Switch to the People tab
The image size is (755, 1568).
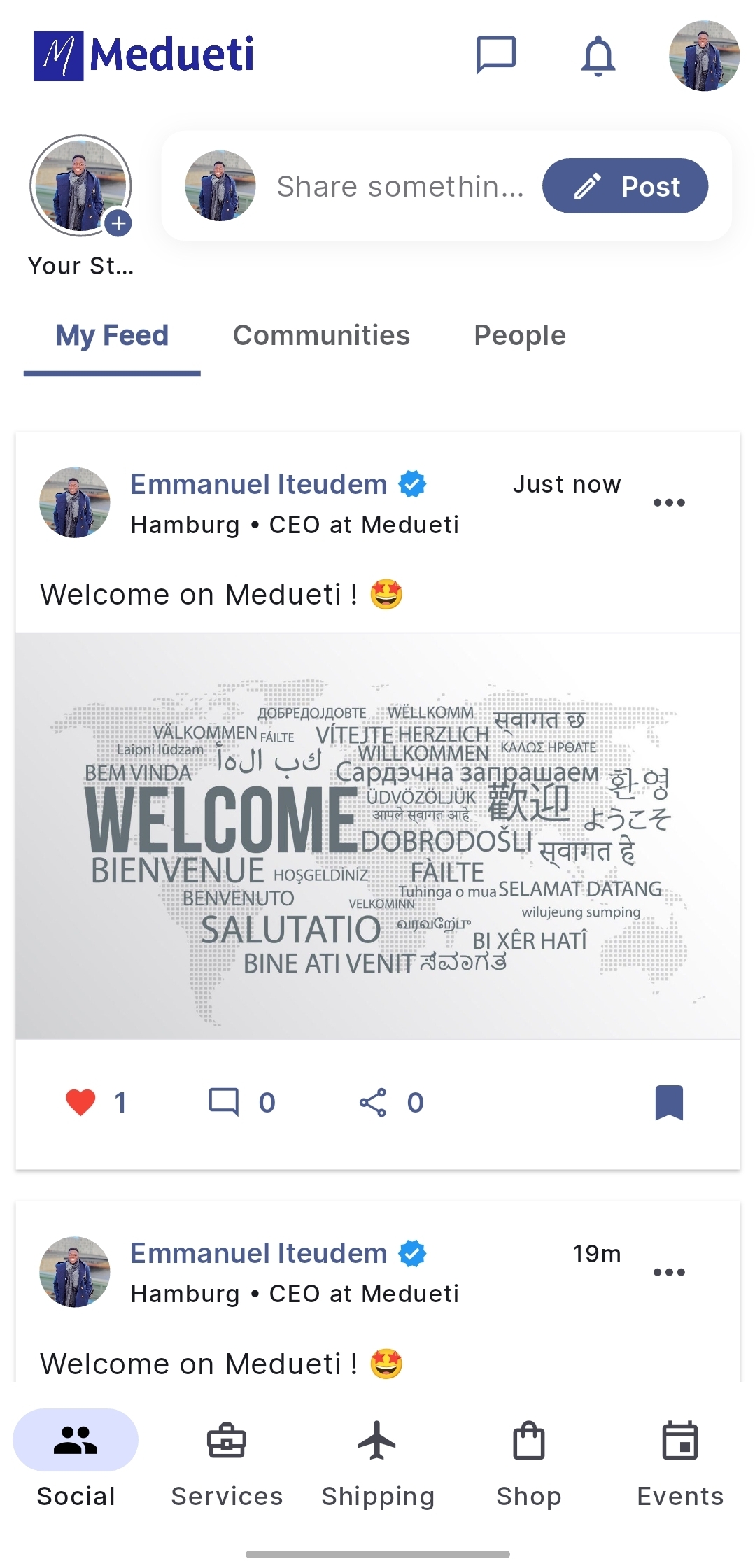[520, 336]
